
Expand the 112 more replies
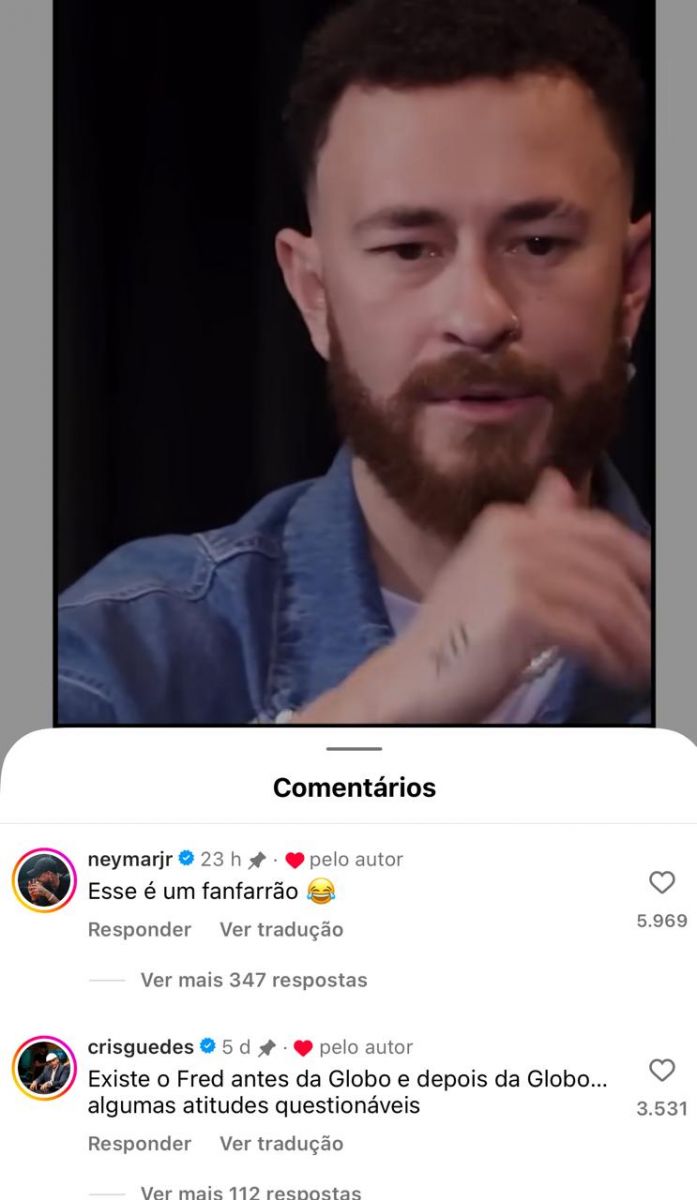tap(250, 1191)
